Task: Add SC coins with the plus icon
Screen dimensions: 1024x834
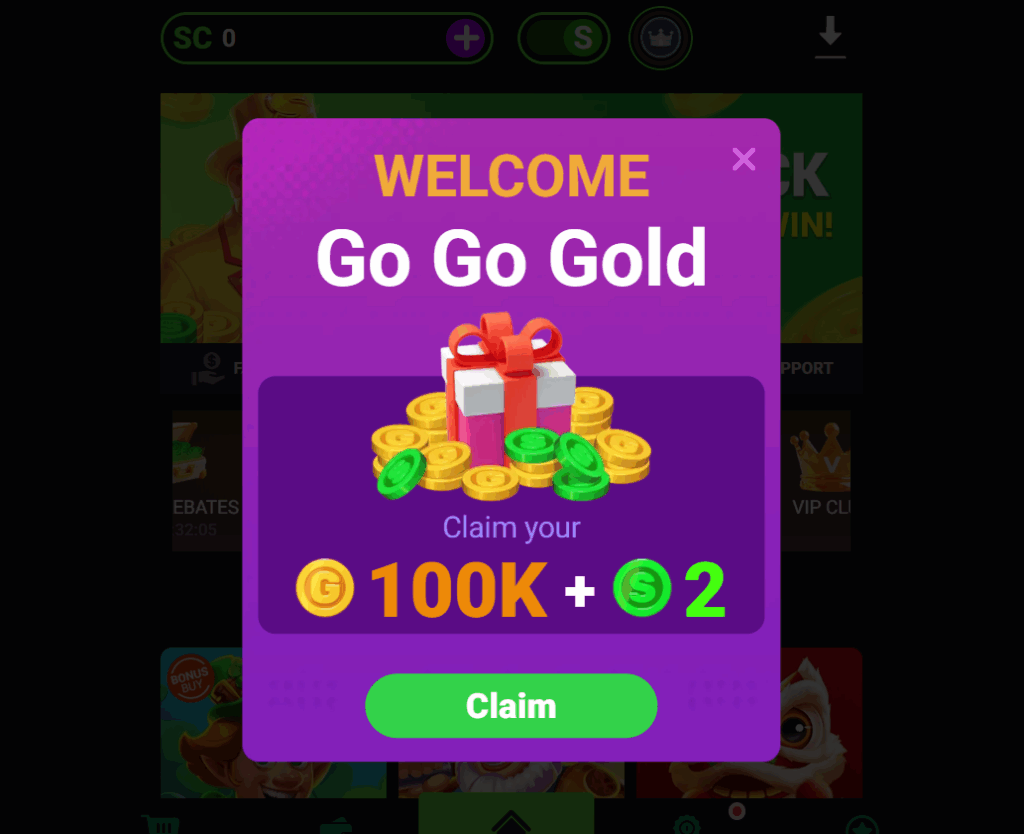Action: tap(465, 39)
